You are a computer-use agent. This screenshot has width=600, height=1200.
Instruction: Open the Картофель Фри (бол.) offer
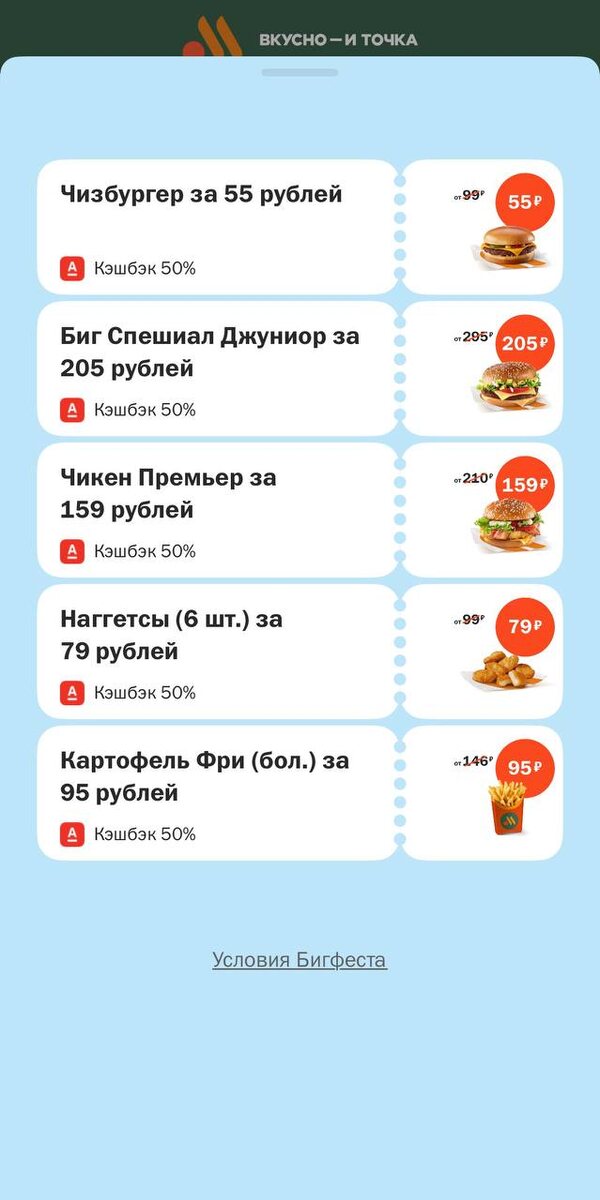(218, 793)
